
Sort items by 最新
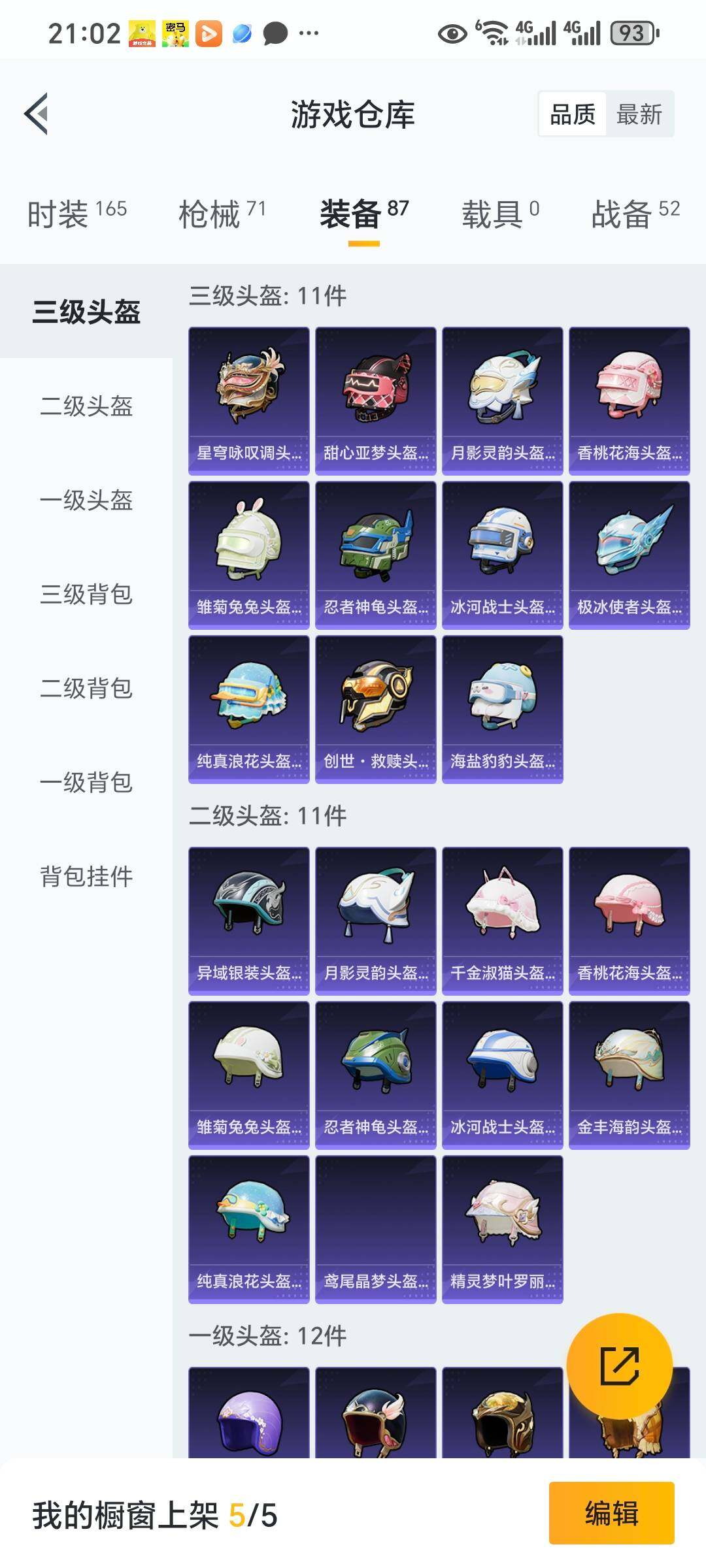tap(639, 114)
